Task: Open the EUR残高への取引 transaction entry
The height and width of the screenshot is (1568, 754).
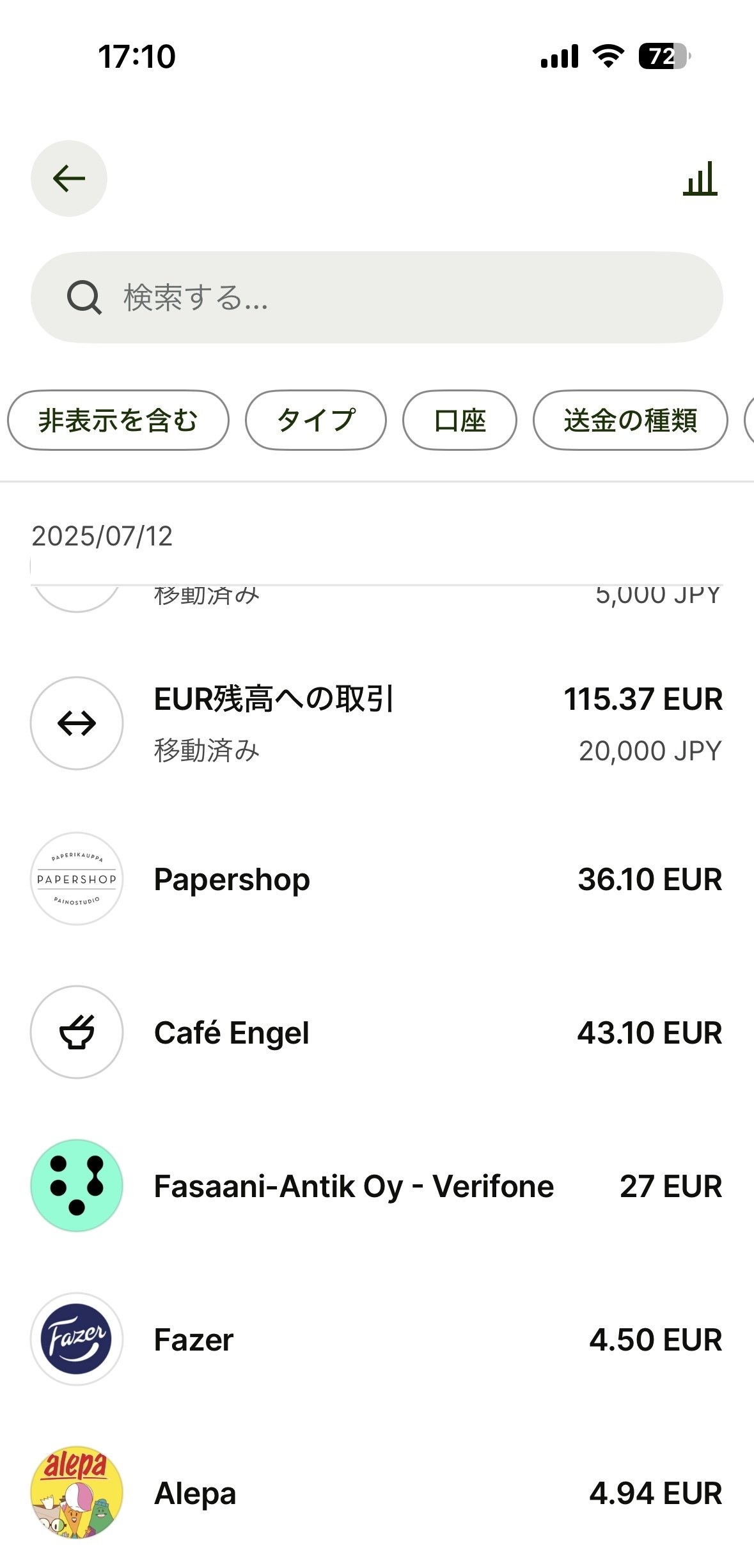Action: 377,723
